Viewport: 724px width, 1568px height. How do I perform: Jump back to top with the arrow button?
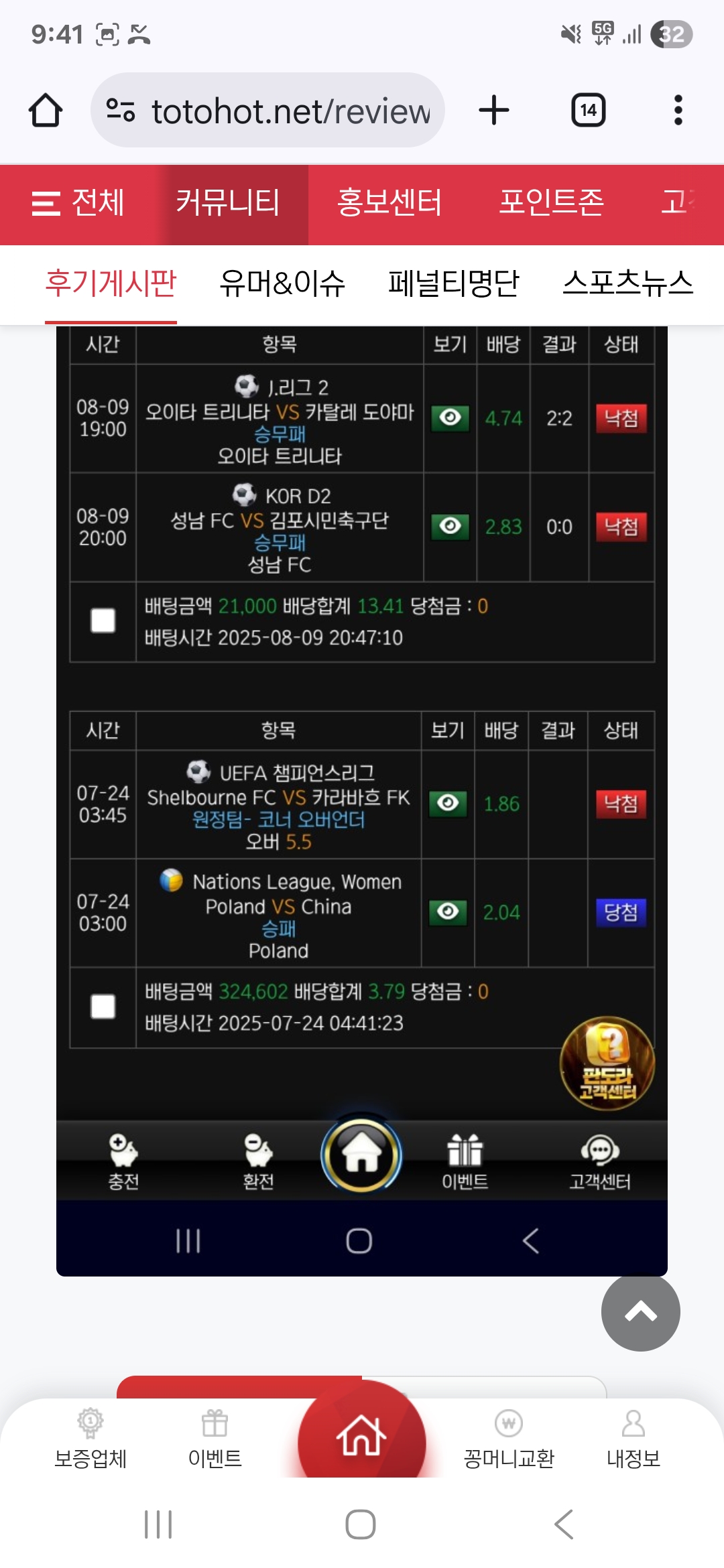click(640, 1311)
